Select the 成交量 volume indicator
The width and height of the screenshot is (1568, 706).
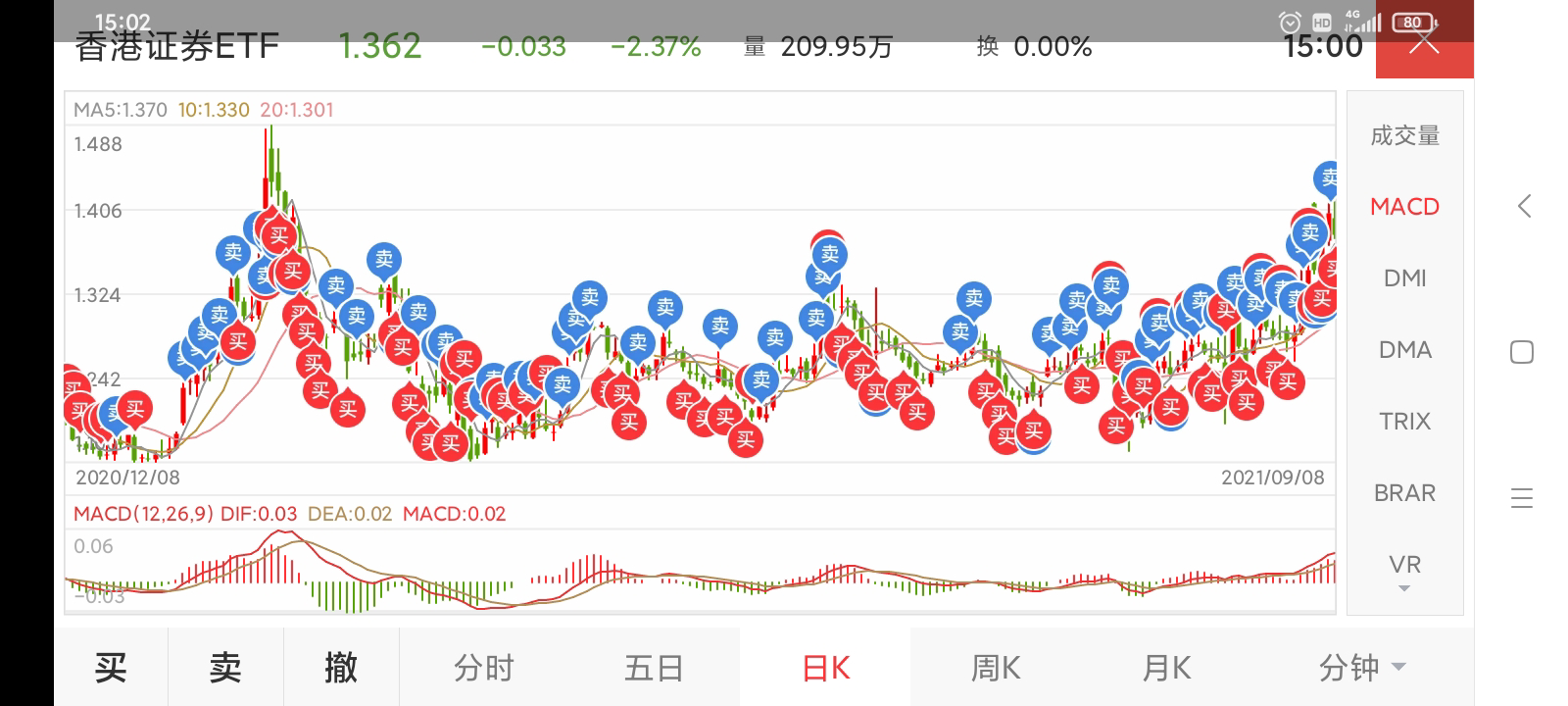tap(1404, 135)
